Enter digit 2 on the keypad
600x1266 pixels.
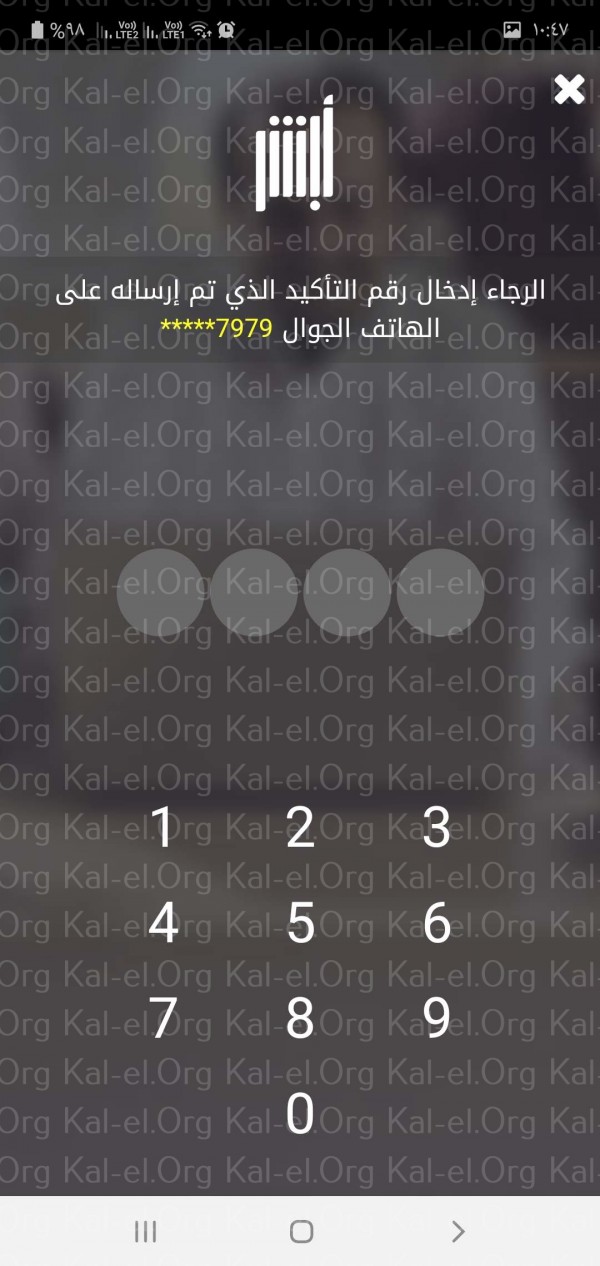tap(300, 827)
